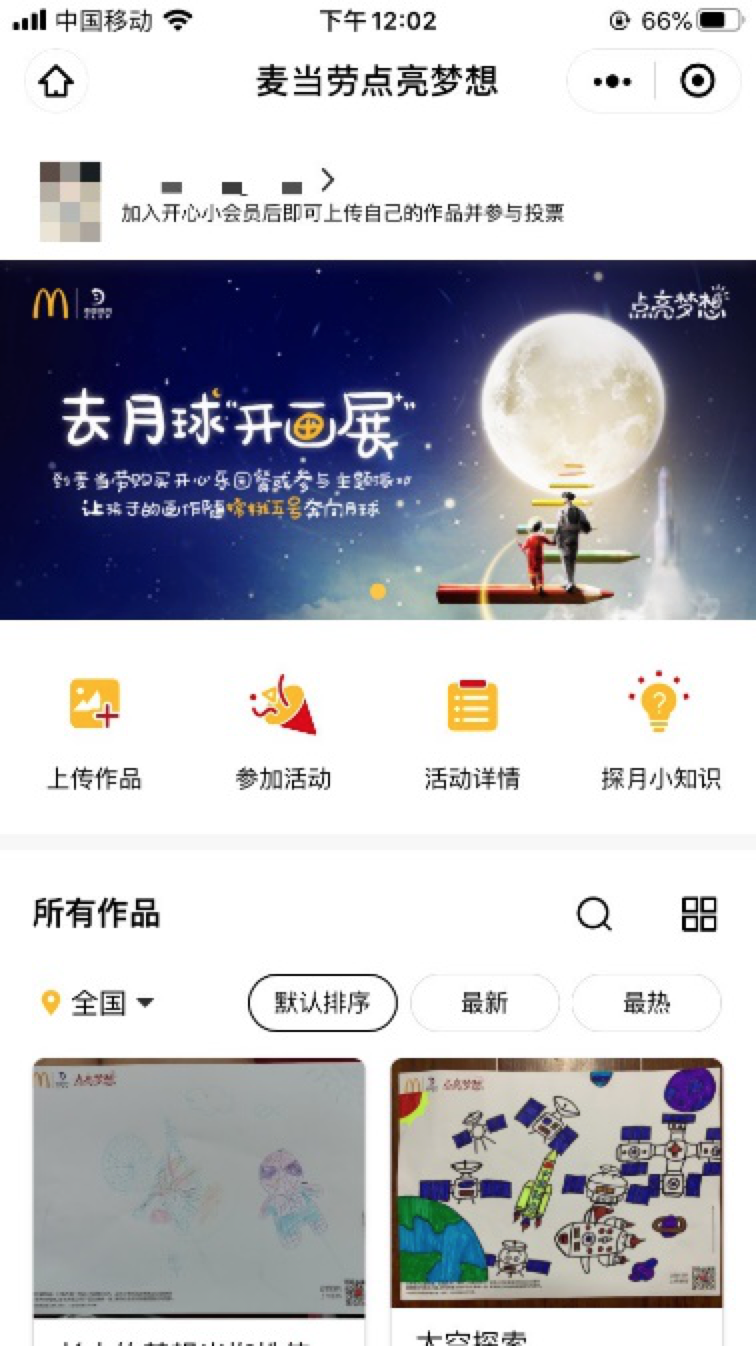
Task: Switch artworks layout with grid icon
Action: [699, 914]
